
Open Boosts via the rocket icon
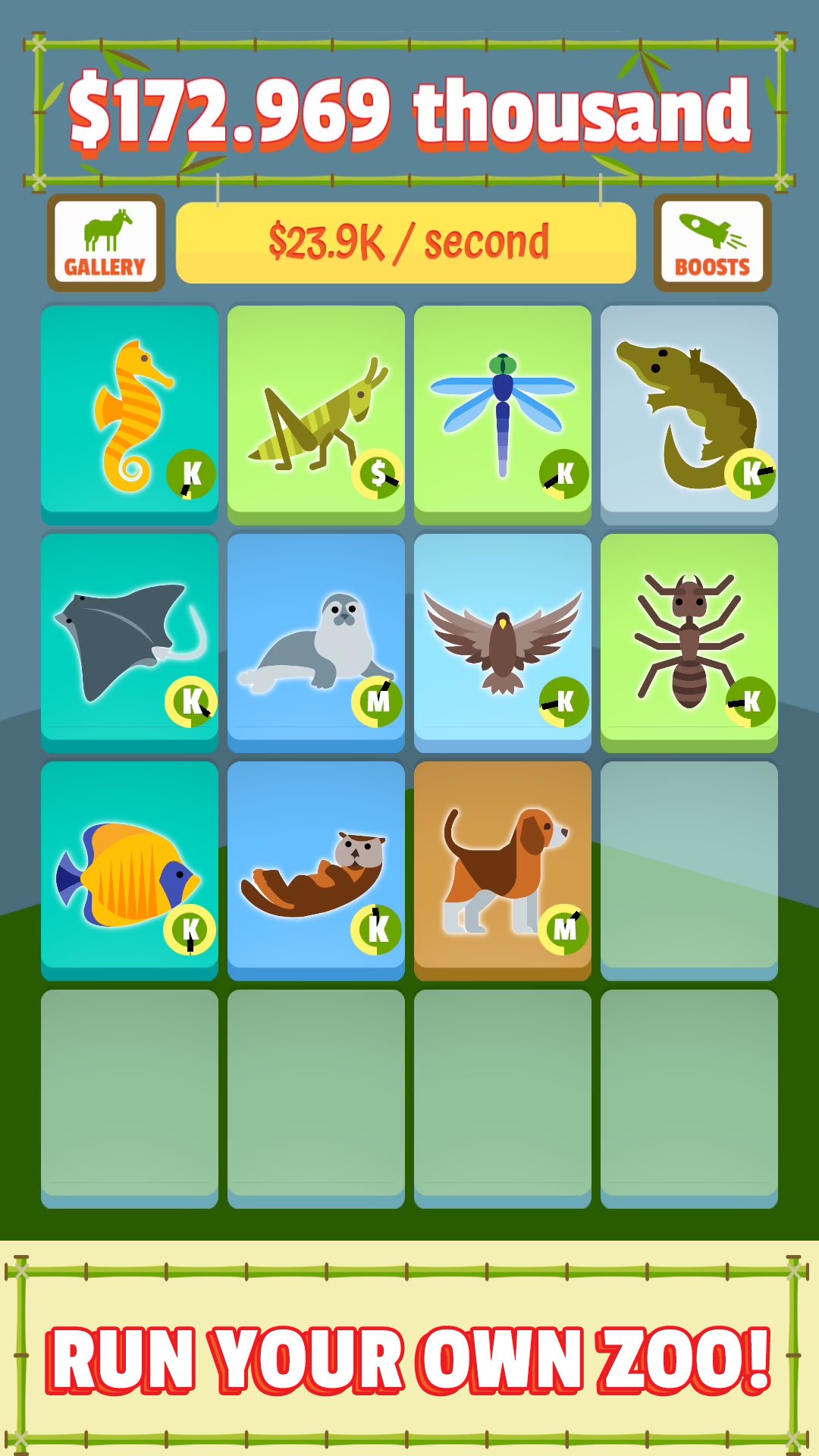(x=713, y=242)
